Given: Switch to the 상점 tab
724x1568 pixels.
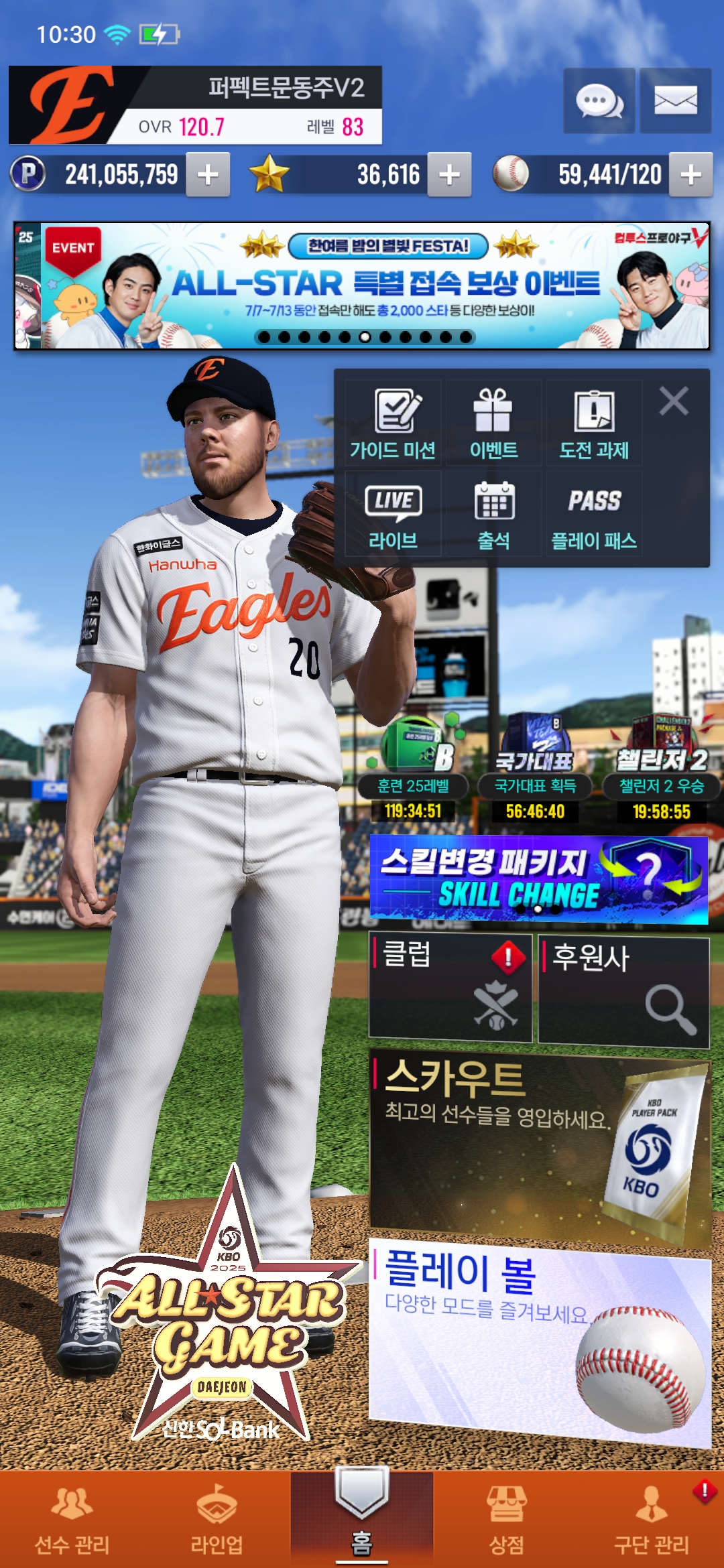Looking at the screenshot, I should tap(507, 1518).
